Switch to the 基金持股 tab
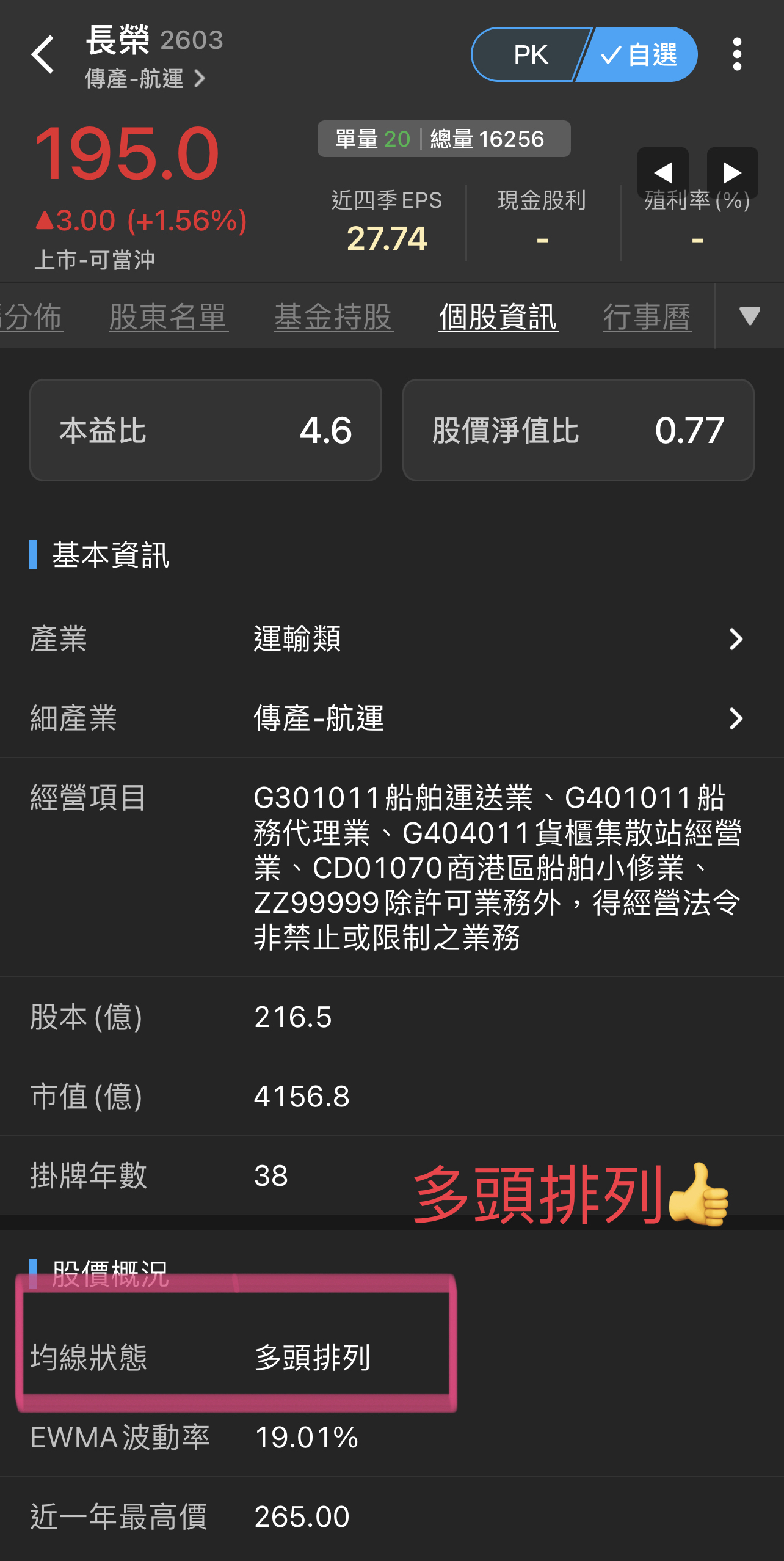 click(x=332, y=316)
